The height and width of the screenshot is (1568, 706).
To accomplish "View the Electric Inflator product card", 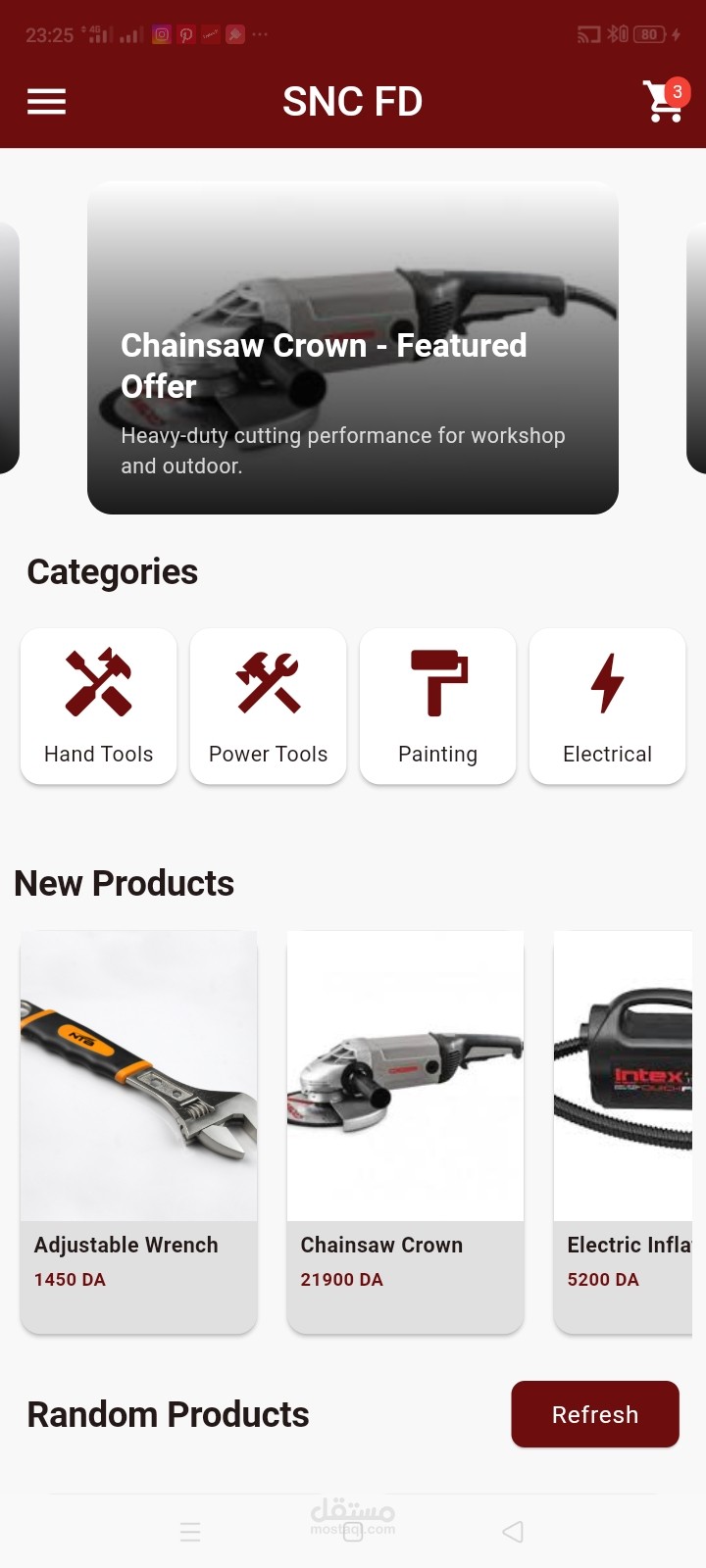I will (x=624, y=1132).
